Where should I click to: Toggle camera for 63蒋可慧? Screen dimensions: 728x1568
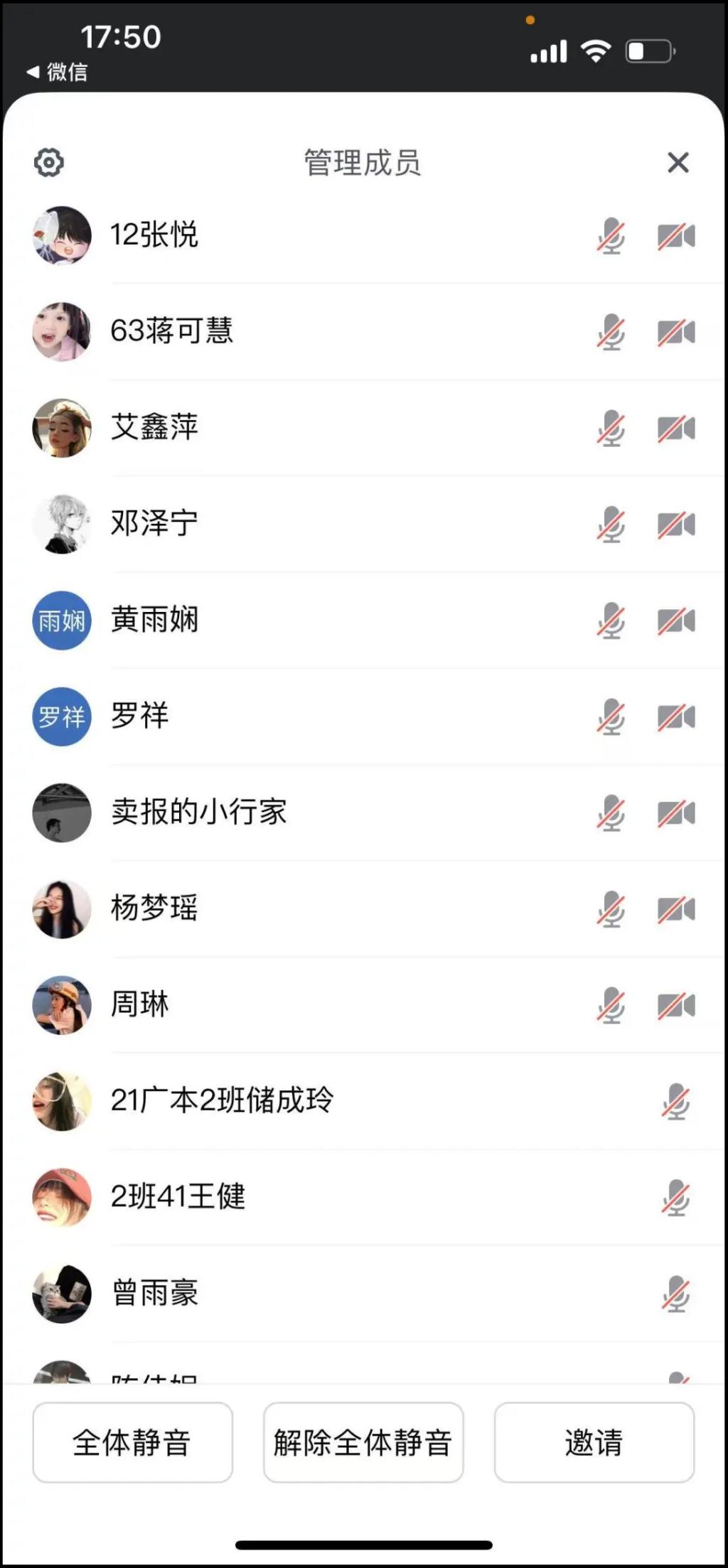pyautogui.click(x=676, y=332)
